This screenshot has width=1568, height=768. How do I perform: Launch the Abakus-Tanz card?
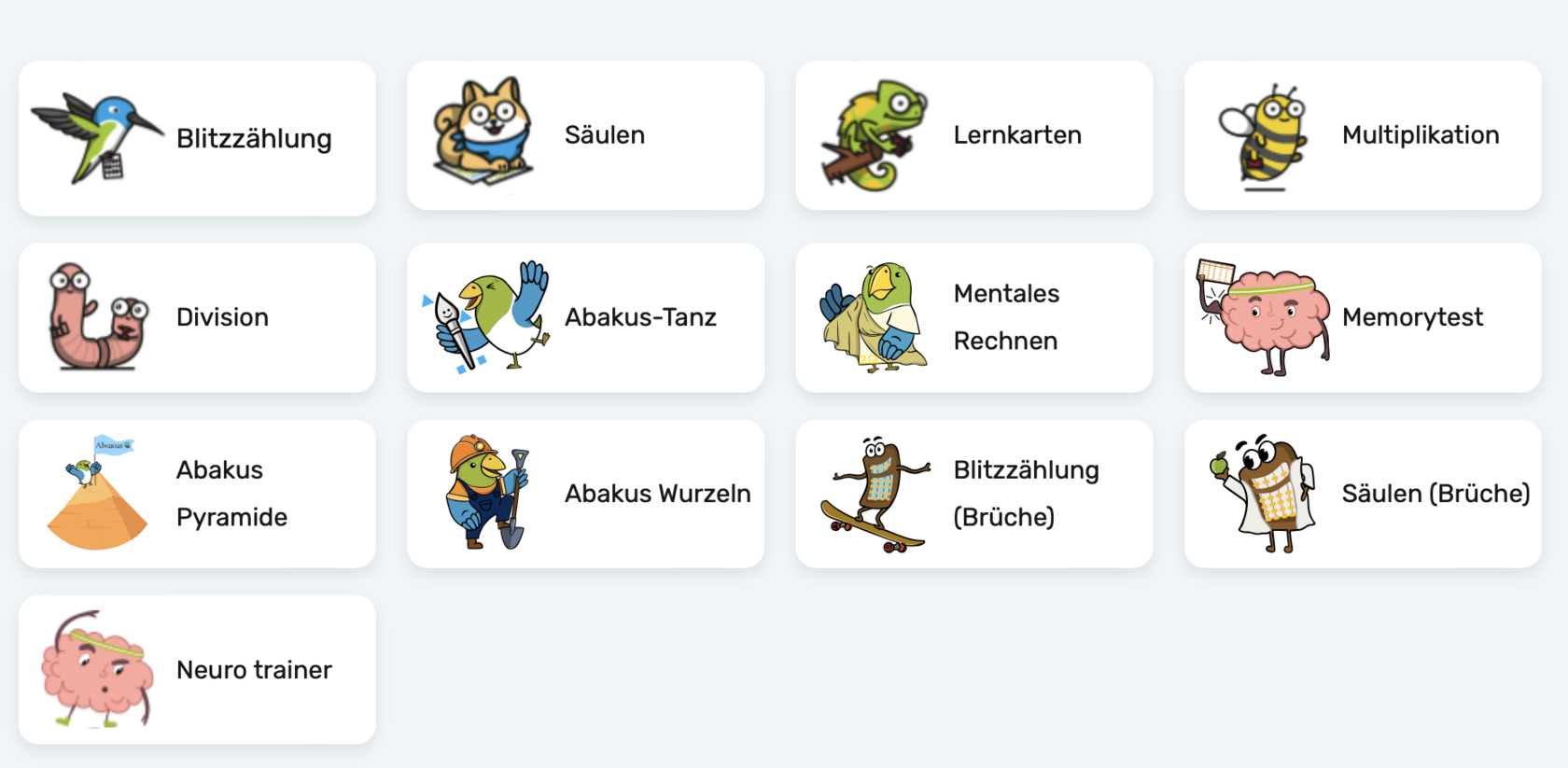[x=585, y=317]
